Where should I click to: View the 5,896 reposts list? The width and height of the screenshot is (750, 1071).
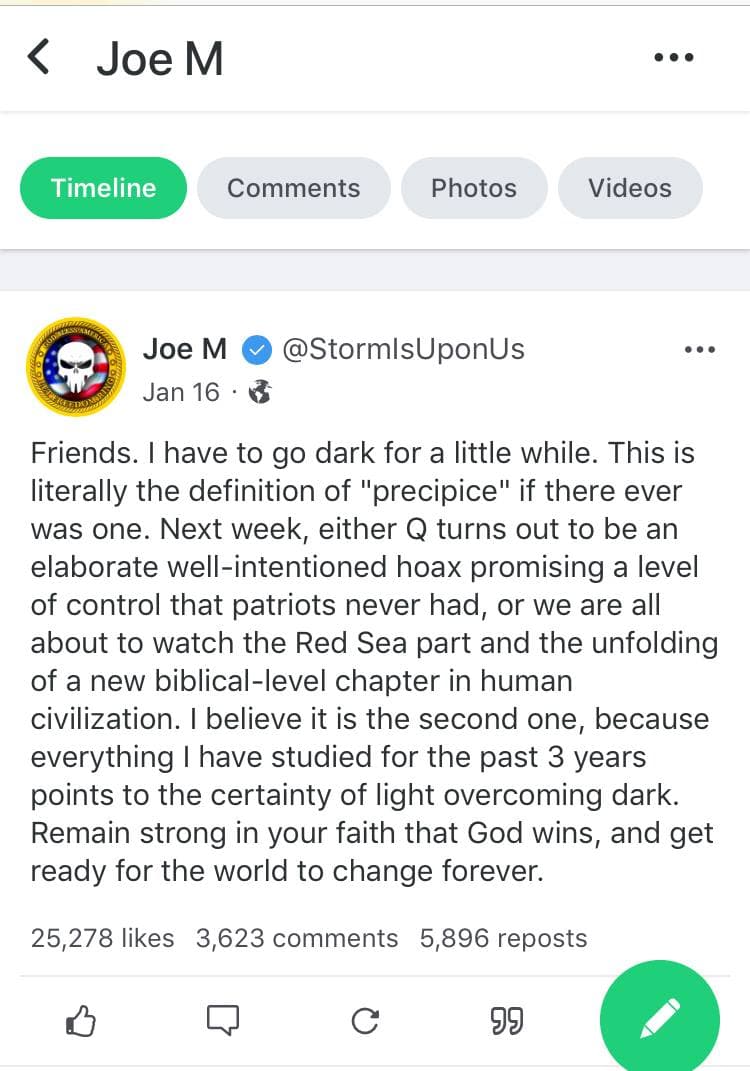pos(503,938)
